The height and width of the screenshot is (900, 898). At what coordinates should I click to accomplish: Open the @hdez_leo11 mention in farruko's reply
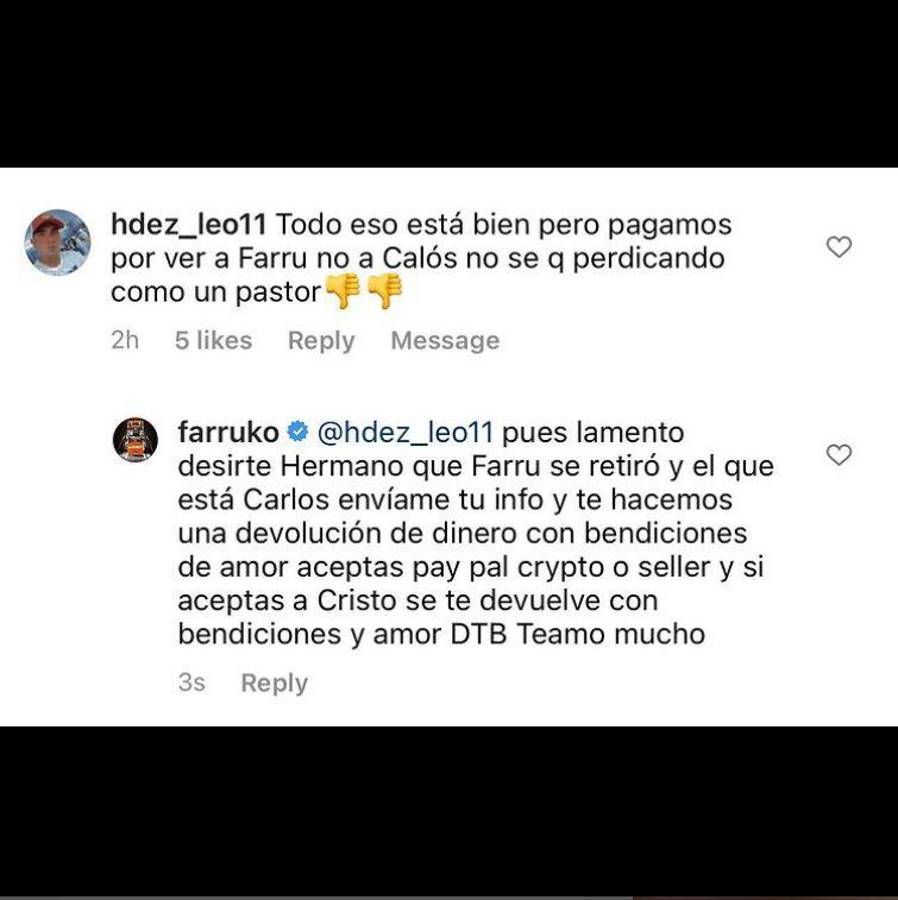(405, 433)
